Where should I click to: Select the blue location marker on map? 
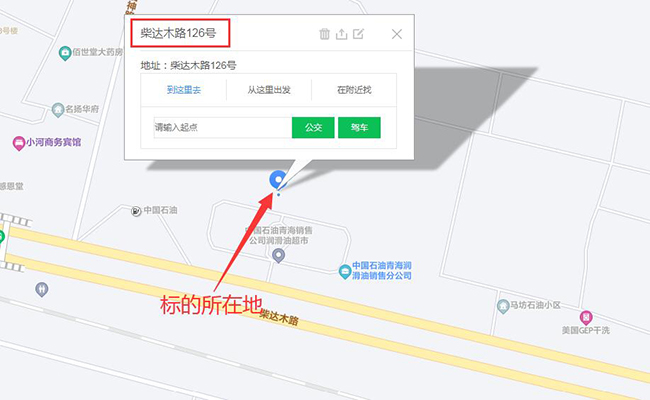click(x=279, y=180)
